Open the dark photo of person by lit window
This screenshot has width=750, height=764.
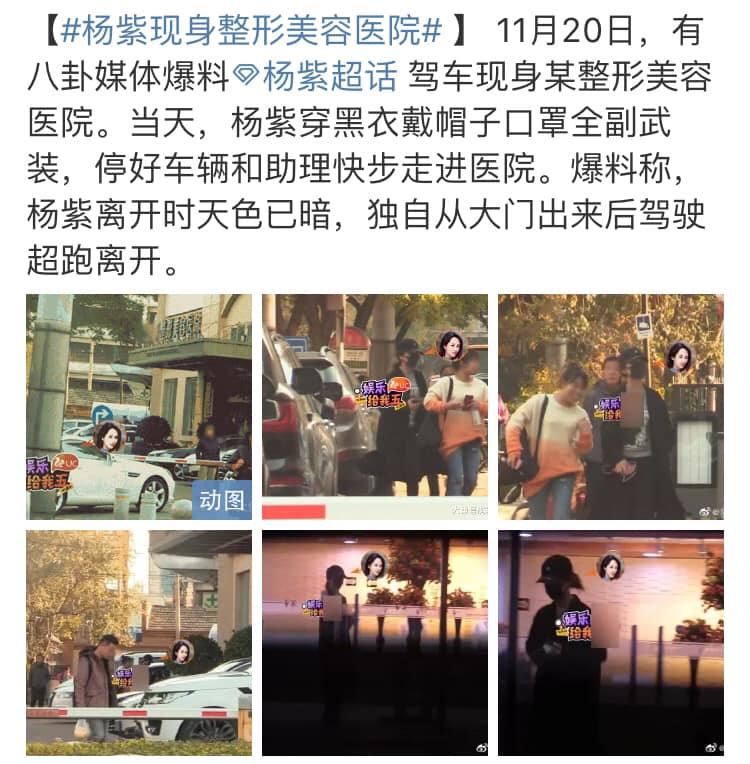[x=375, y=643]
